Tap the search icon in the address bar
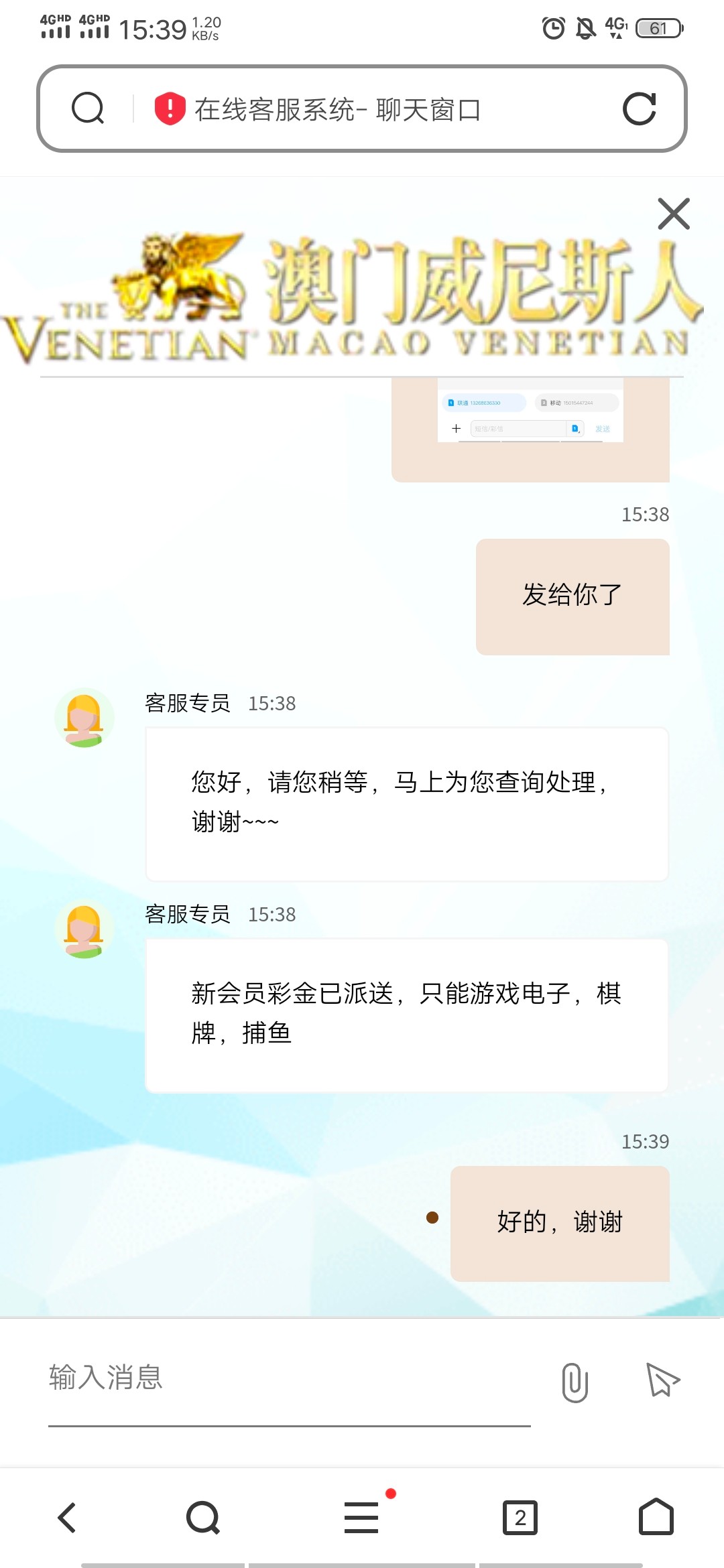Viewport: 724px width, 1568px height. point(88,109)
